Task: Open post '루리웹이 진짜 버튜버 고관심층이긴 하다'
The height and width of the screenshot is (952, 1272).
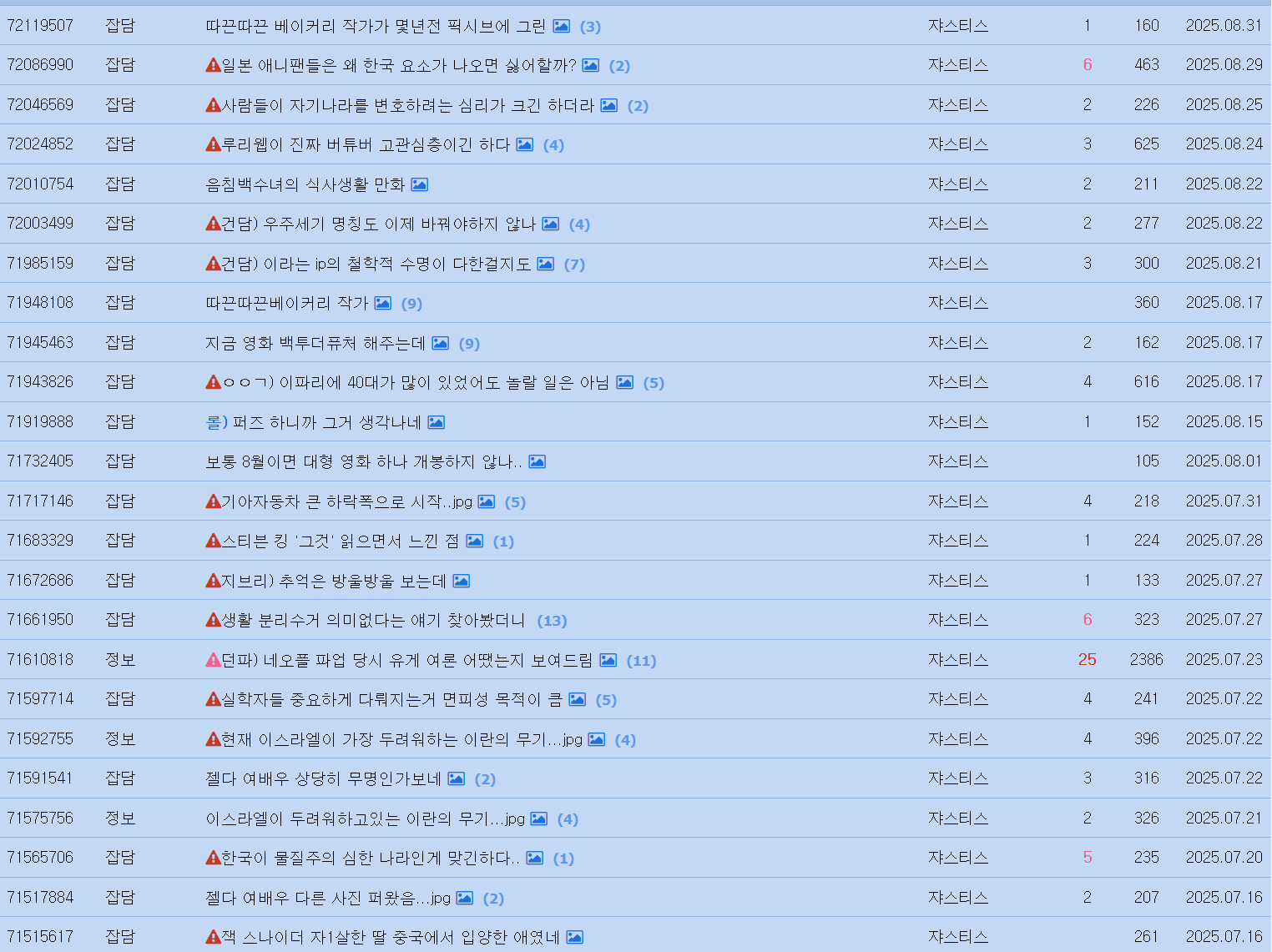Action: pos(366,144)
